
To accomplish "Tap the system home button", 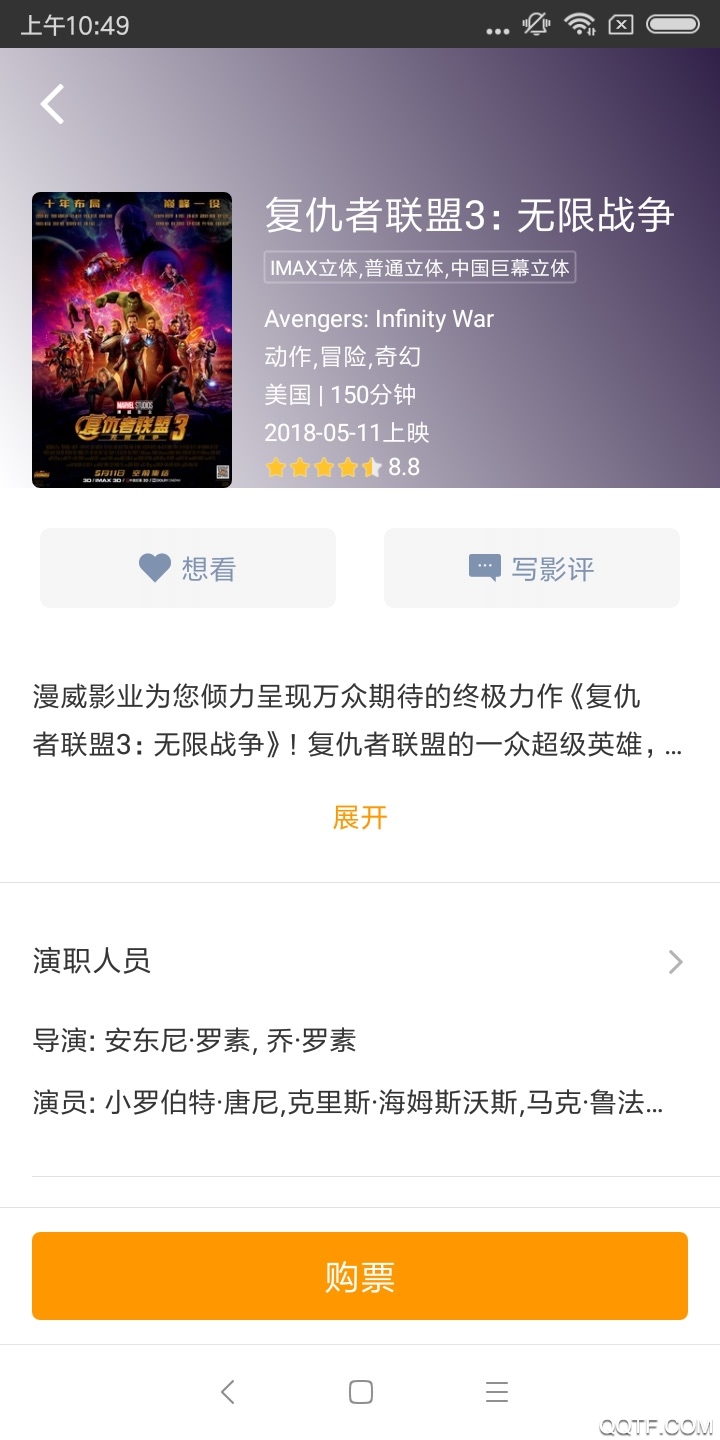I will pos(361,1392).
